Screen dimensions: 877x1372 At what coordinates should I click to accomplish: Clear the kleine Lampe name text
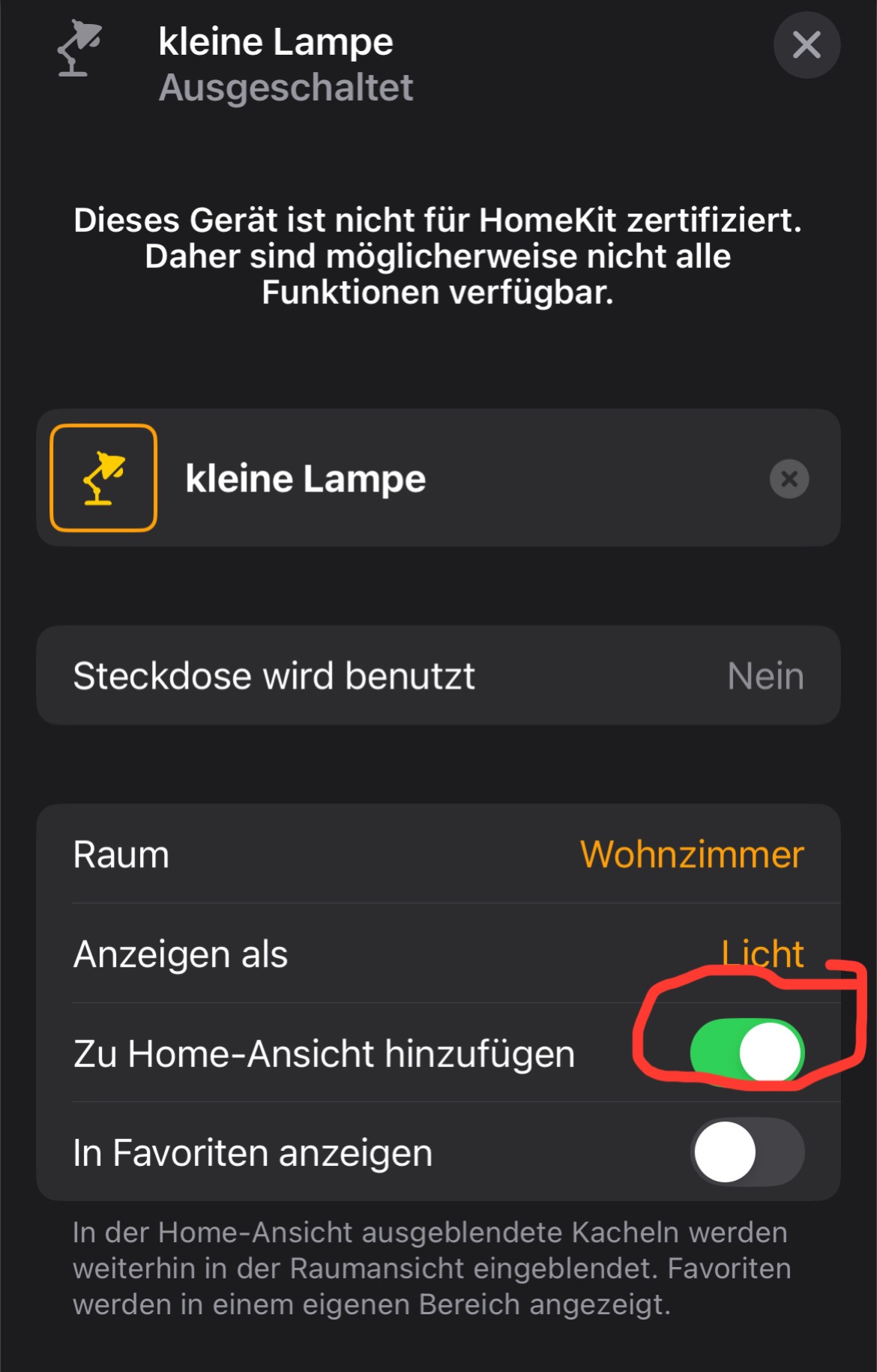pos(789,478)
